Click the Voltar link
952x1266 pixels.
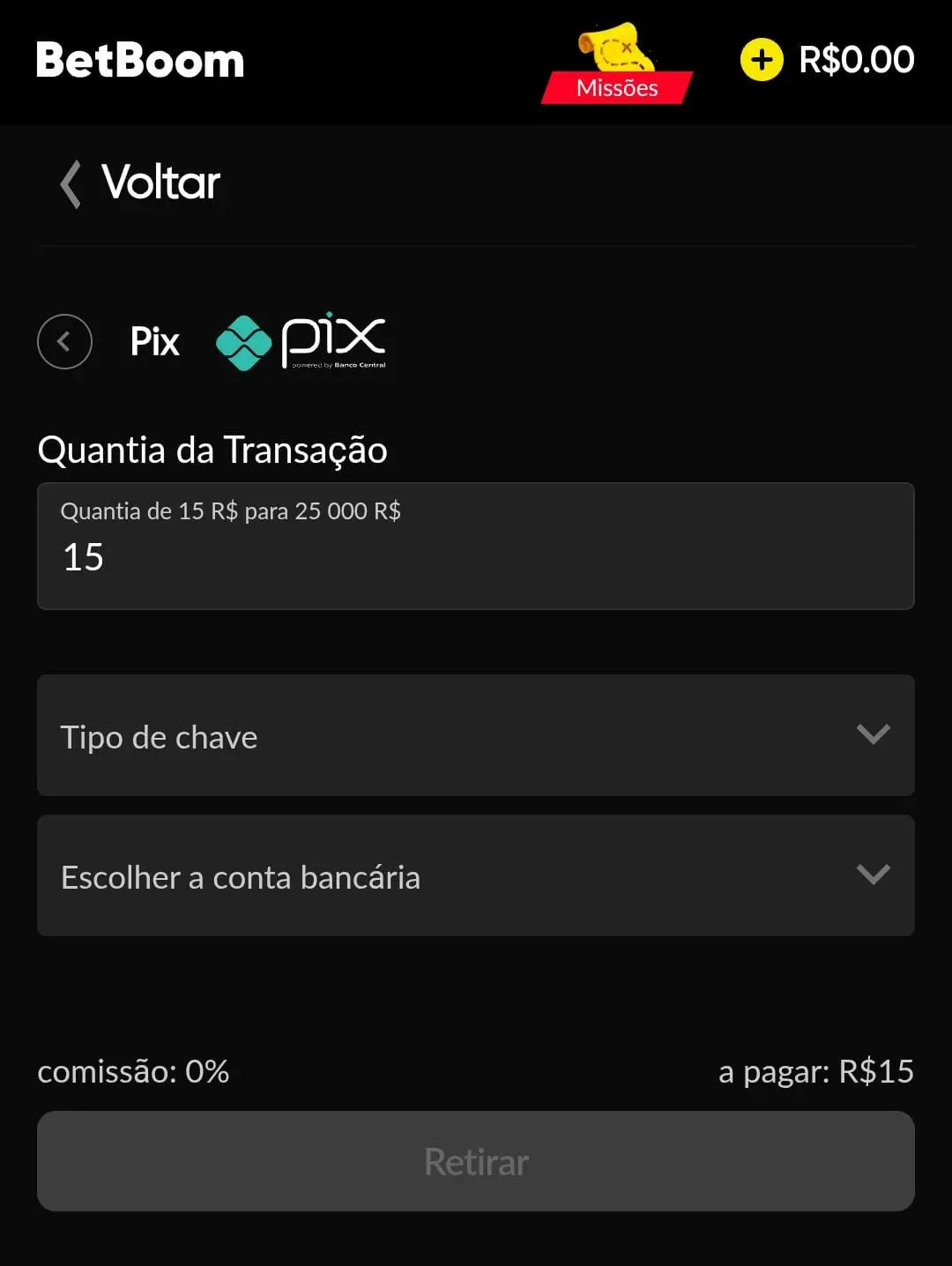pyautogui.click(x=161, y=182)
